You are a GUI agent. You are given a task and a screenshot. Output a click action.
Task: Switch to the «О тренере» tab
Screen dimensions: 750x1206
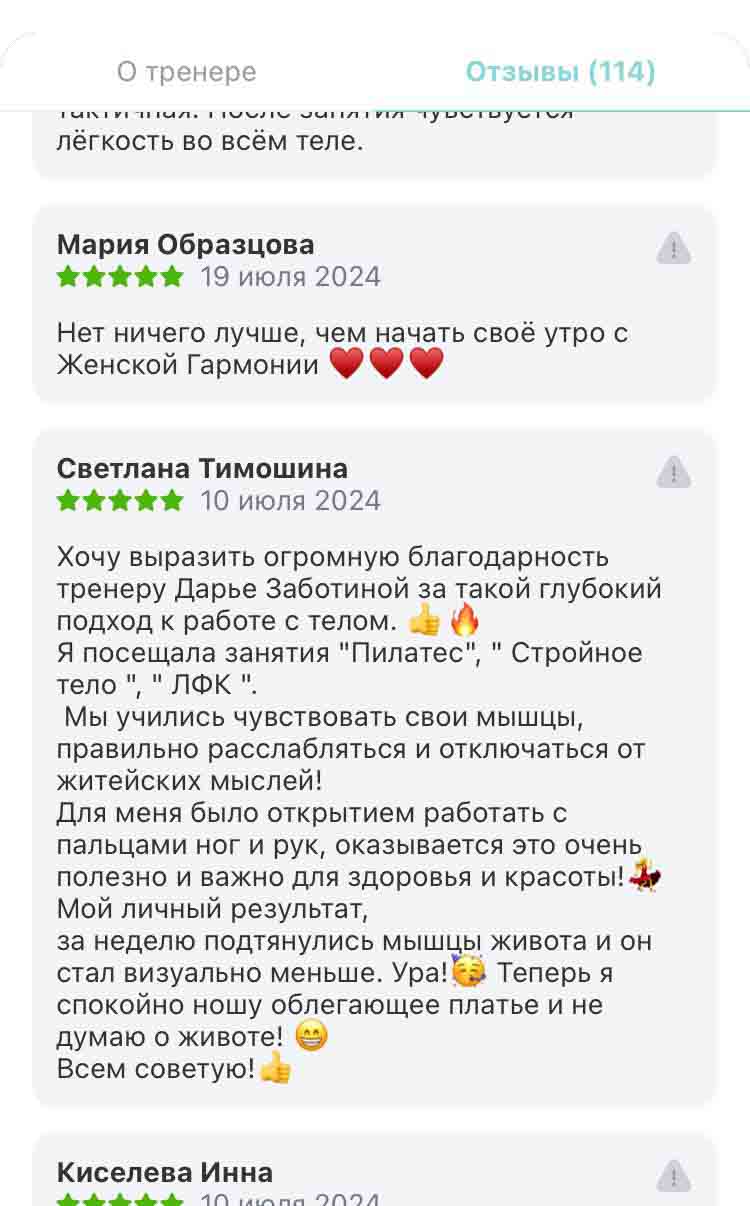[187, 72]
